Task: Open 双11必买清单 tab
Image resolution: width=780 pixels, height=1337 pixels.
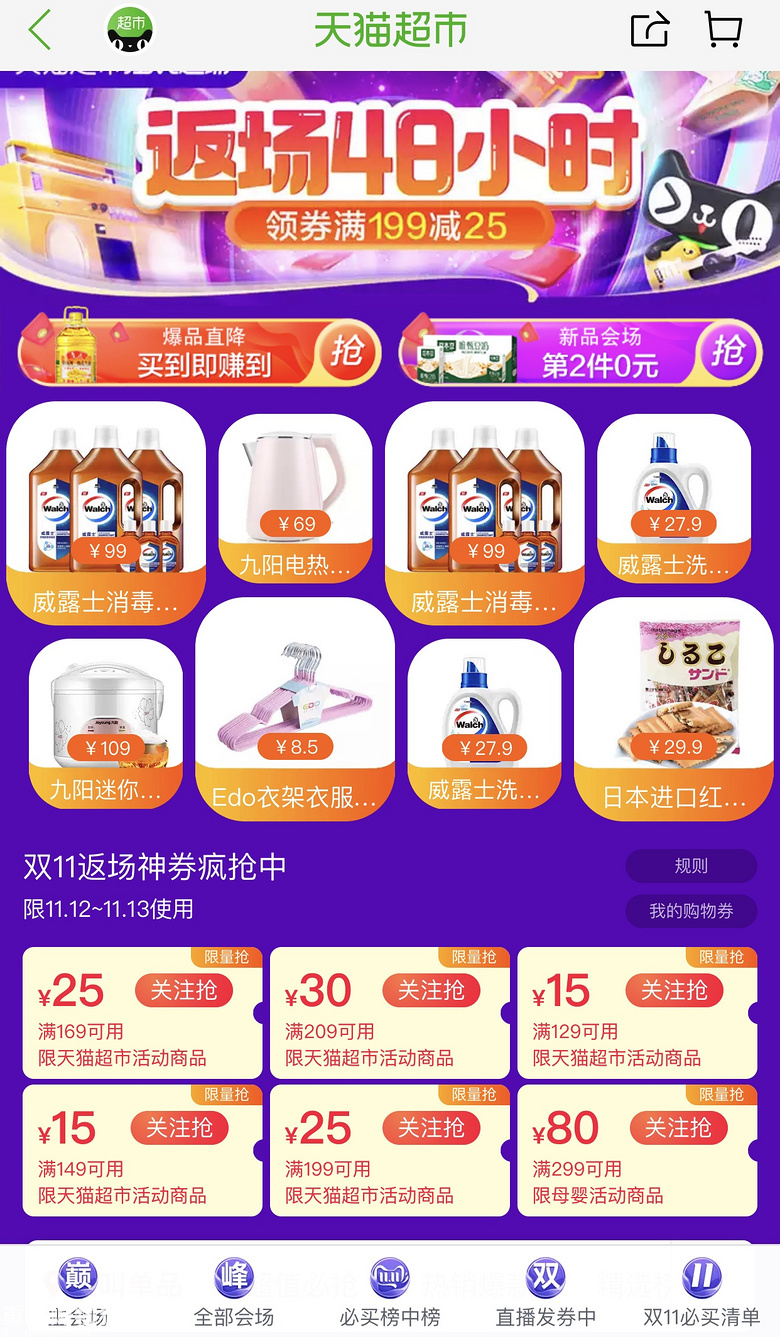Action: 701,1292
